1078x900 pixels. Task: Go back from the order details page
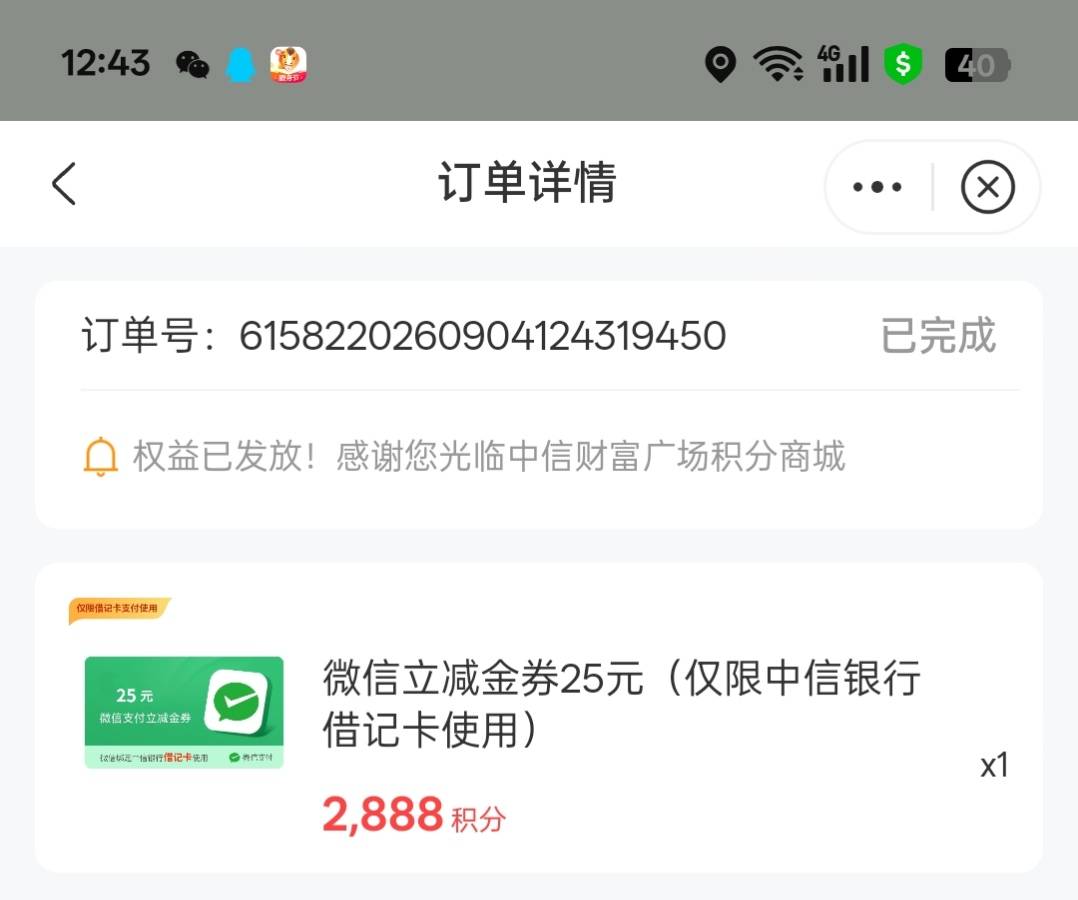pos(64,184)
